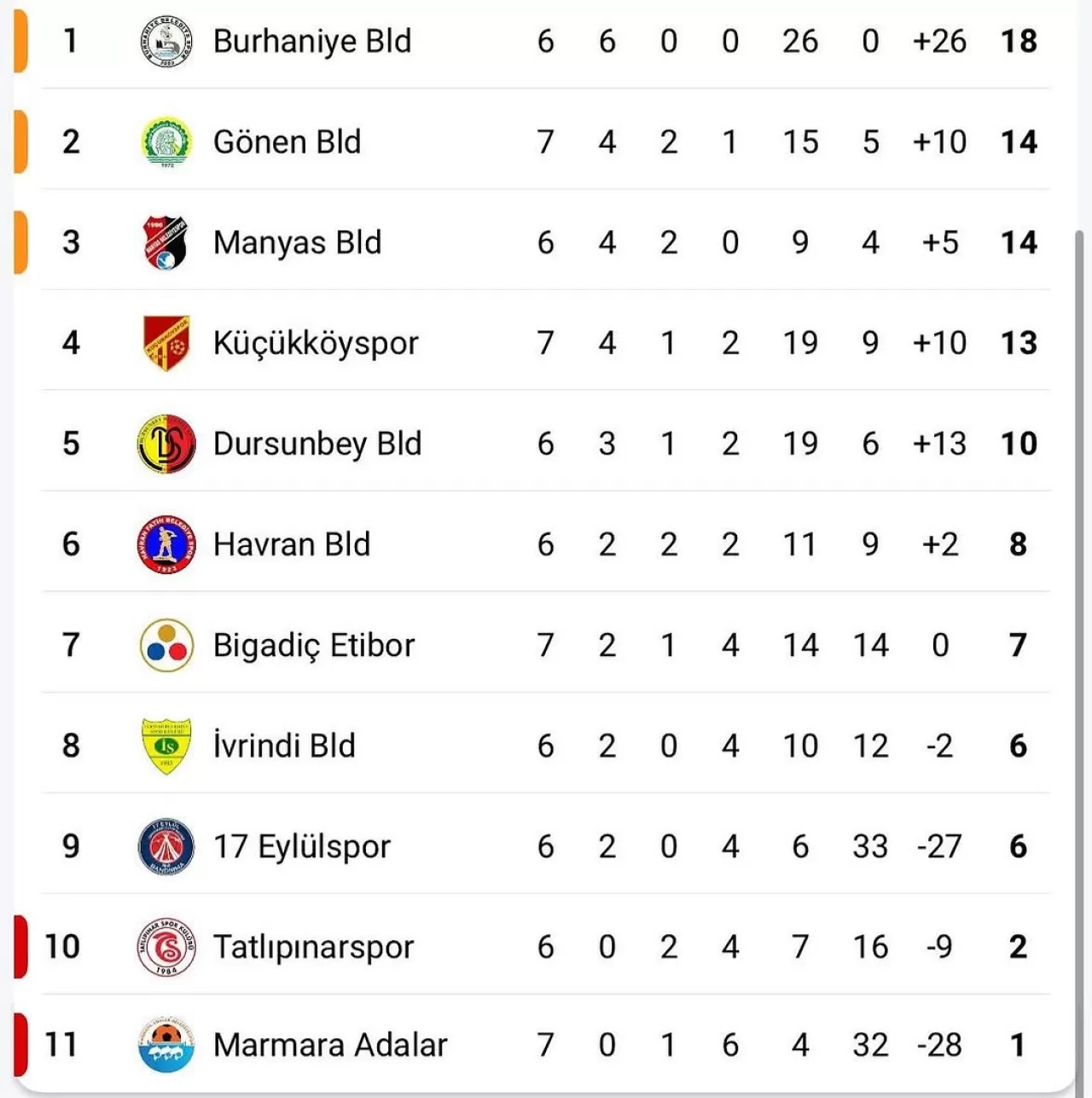Select the Havran Bld club logo
Screen dimensions: 1092x1098
click(165, 543)
